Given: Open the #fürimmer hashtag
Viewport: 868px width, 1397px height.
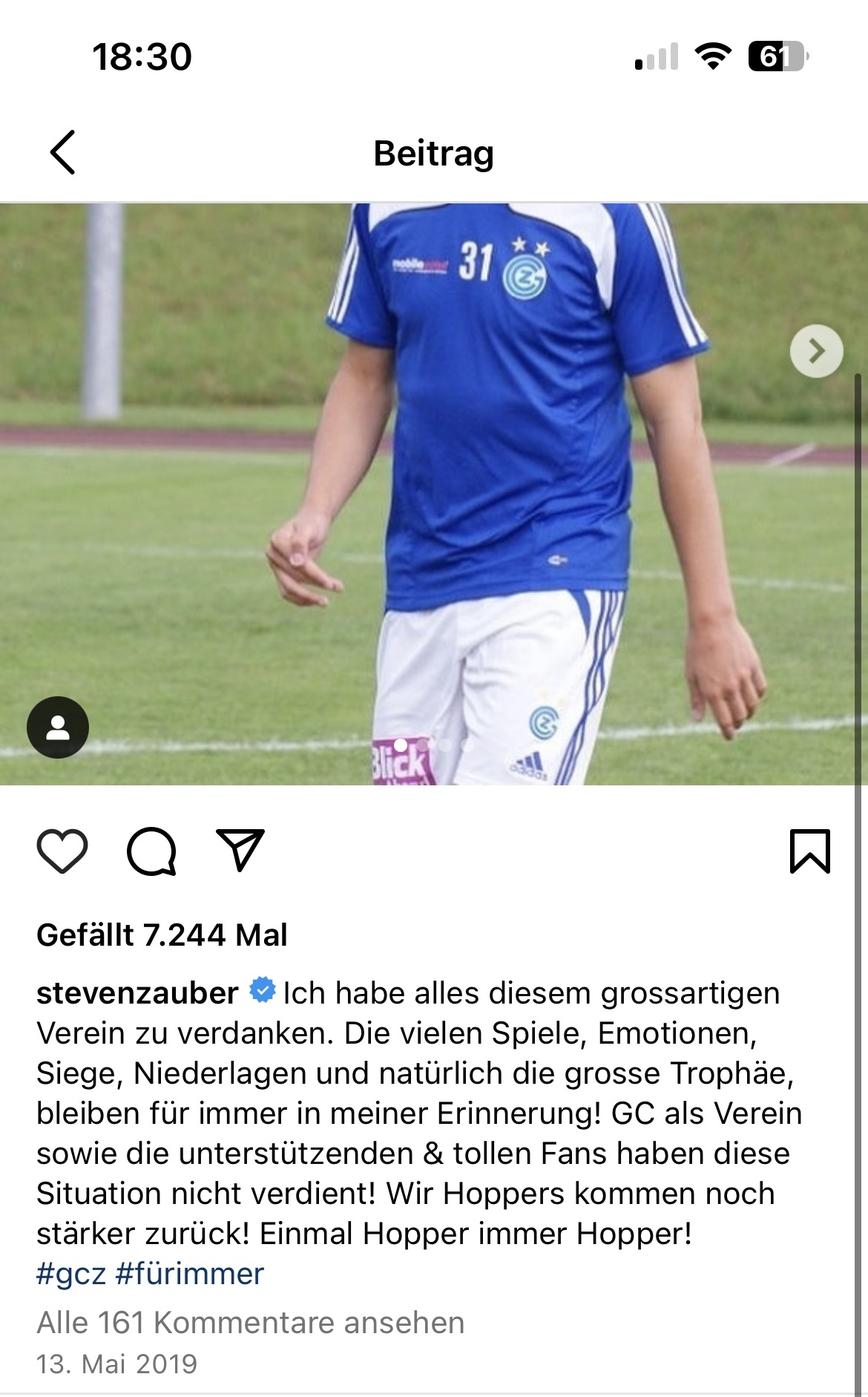Looking at the screenshot, I should pyautogui.click(x=190, y=1274).
